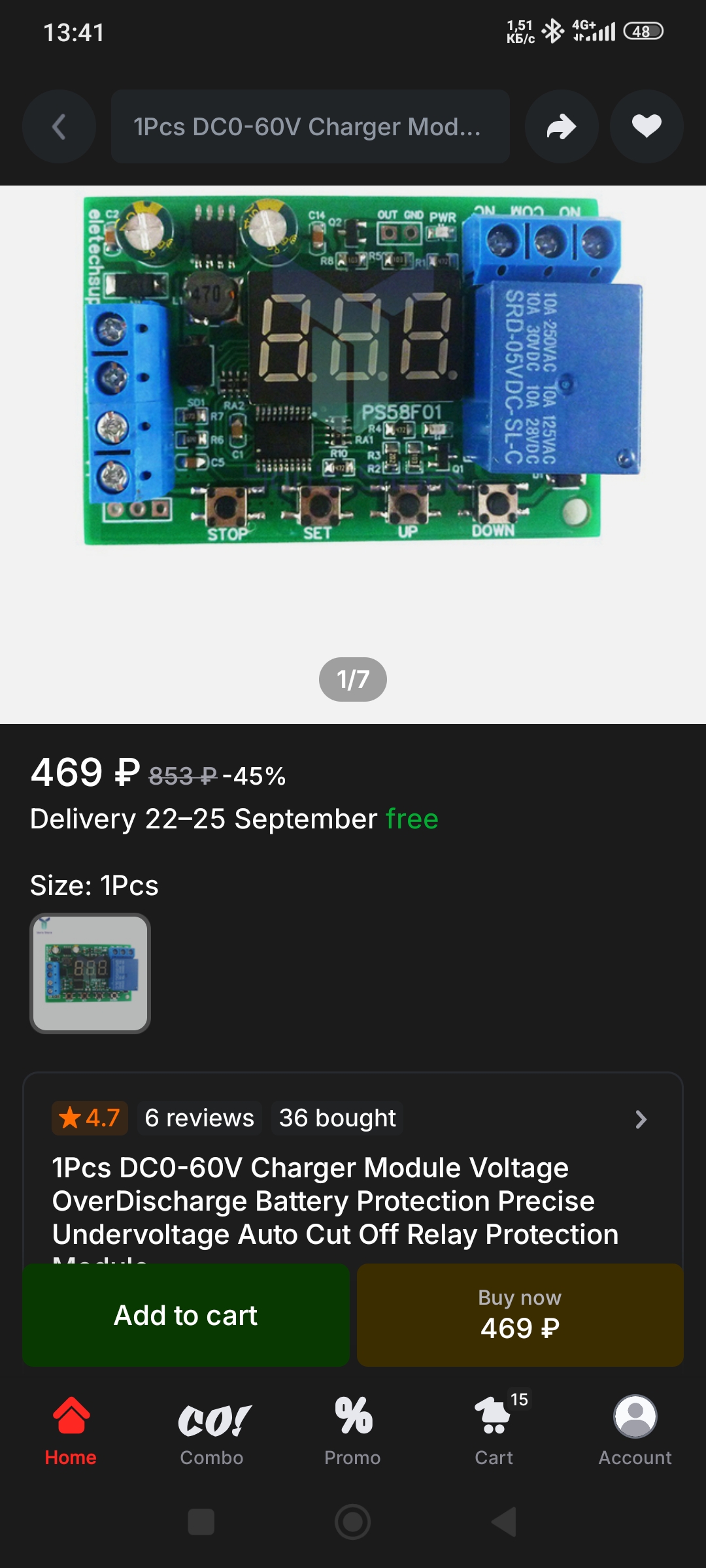Tap the system home button
The image size is (706, 1568).
tap(353, 1522)
